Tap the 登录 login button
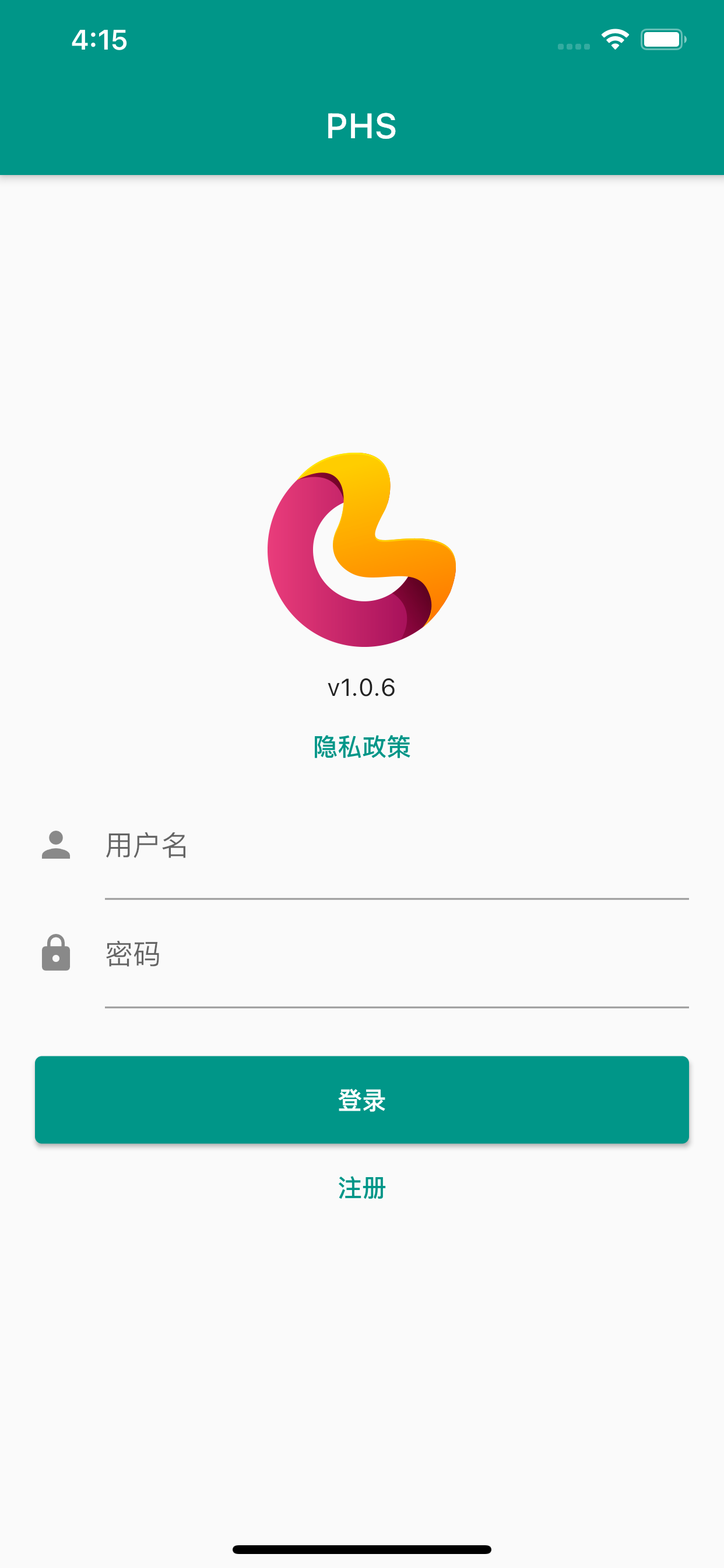 (x=361, y=1100)
